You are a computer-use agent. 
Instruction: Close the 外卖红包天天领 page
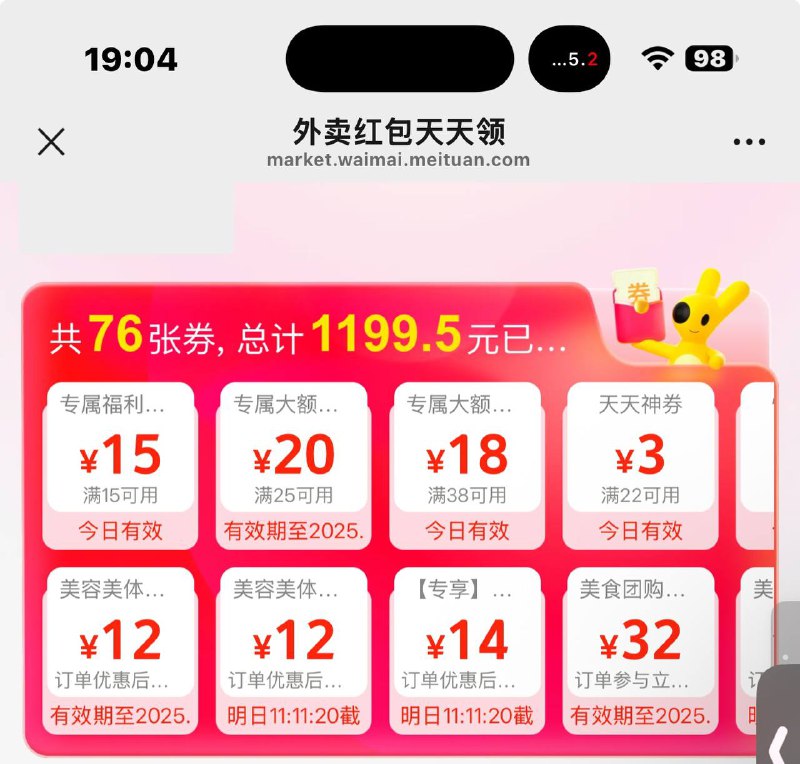51,142
